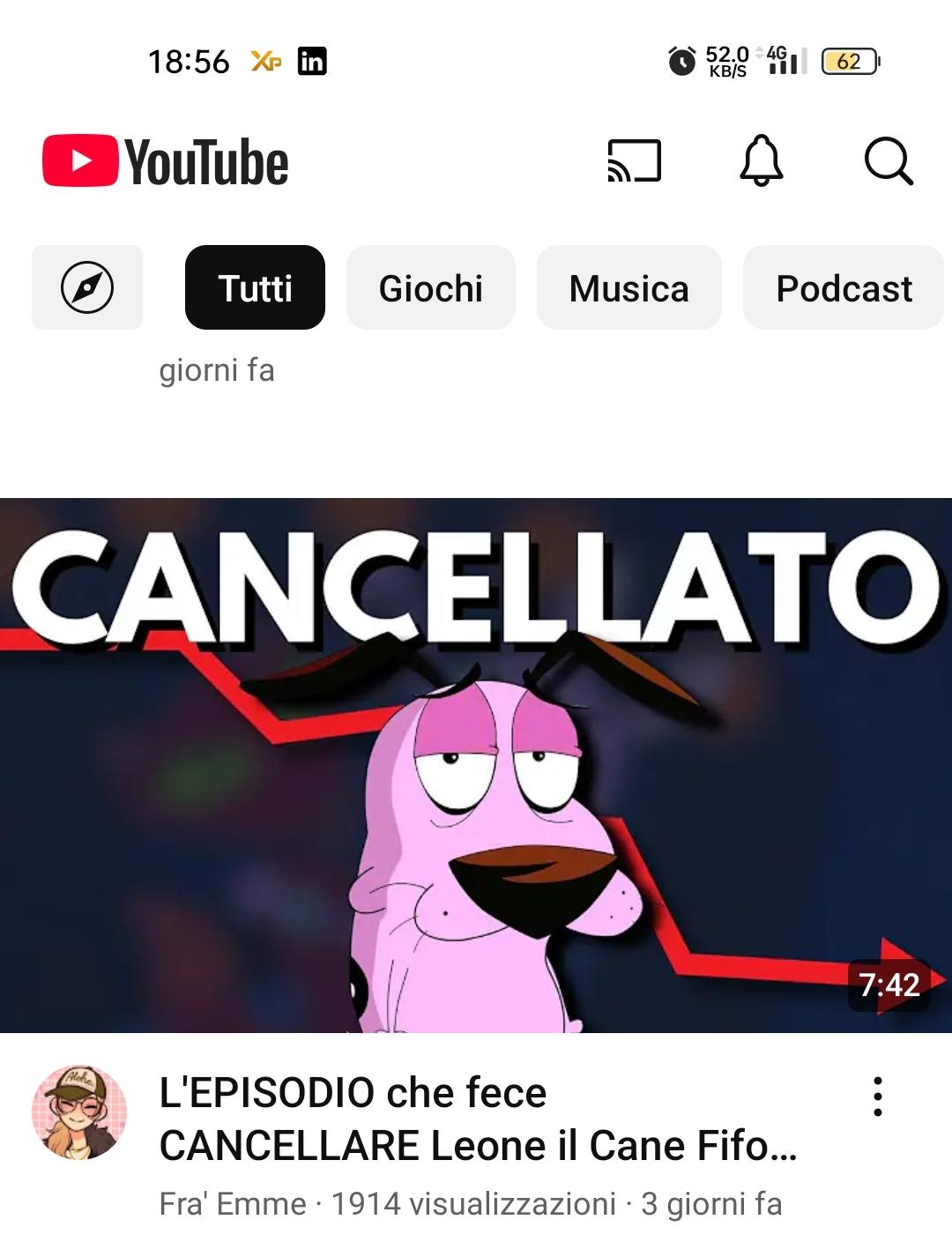
Task: Cast to a device
Action: [x=634, y=161]
